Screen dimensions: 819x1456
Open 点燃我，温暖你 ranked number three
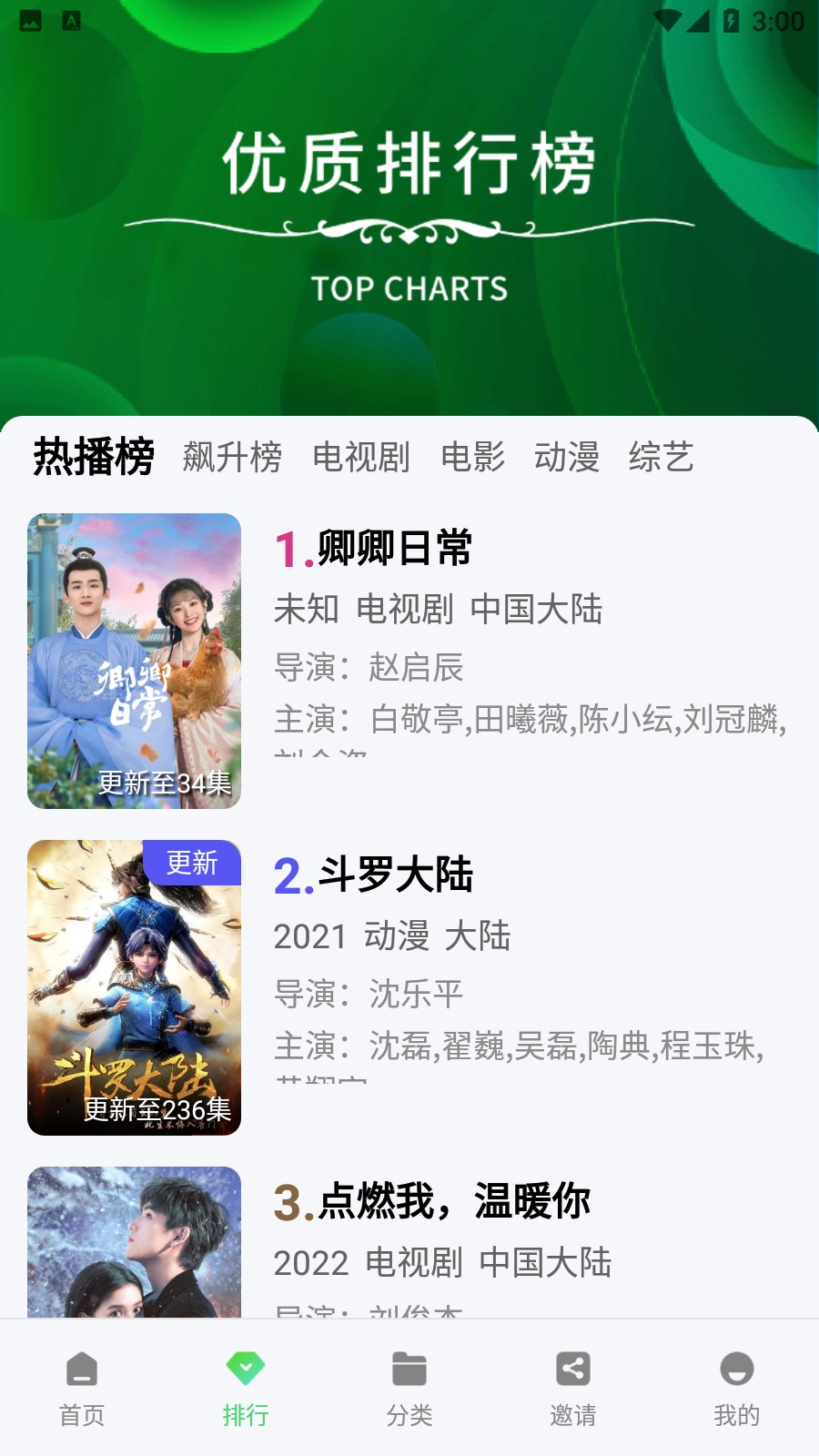coord(452,1201)
